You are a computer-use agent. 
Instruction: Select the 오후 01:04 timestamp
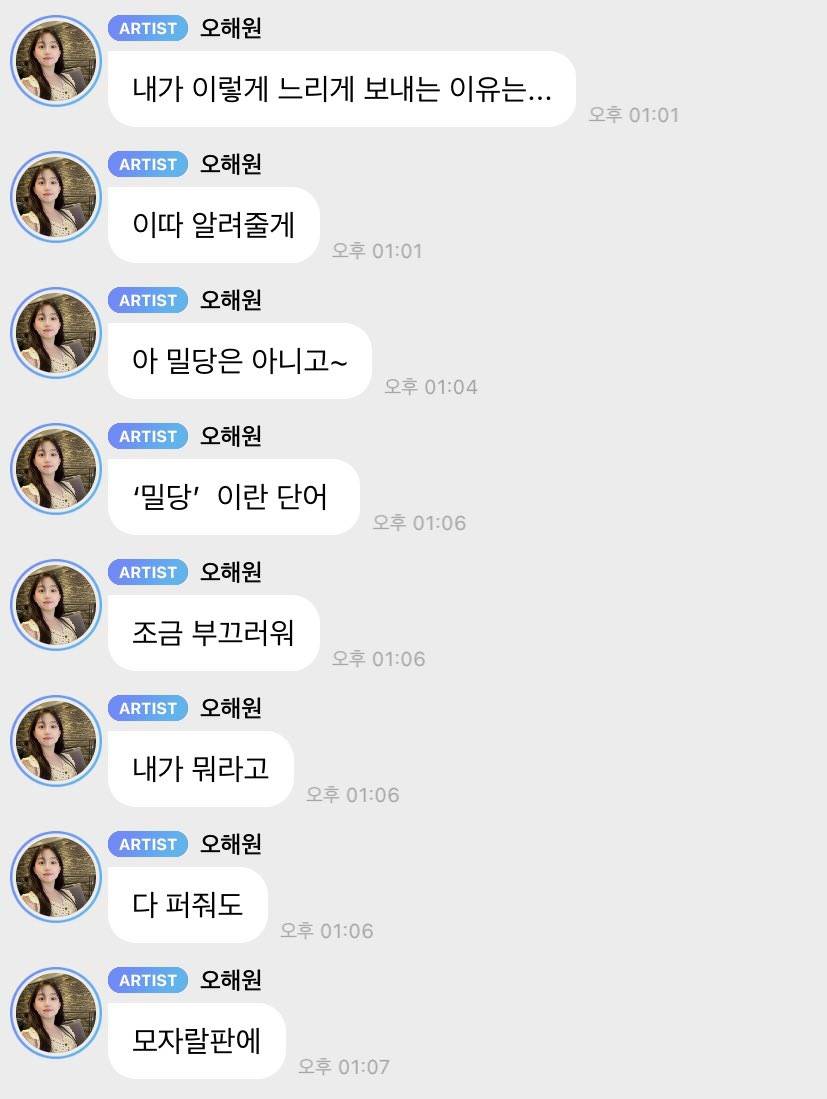pyautogui.click(x=430, y=387)
